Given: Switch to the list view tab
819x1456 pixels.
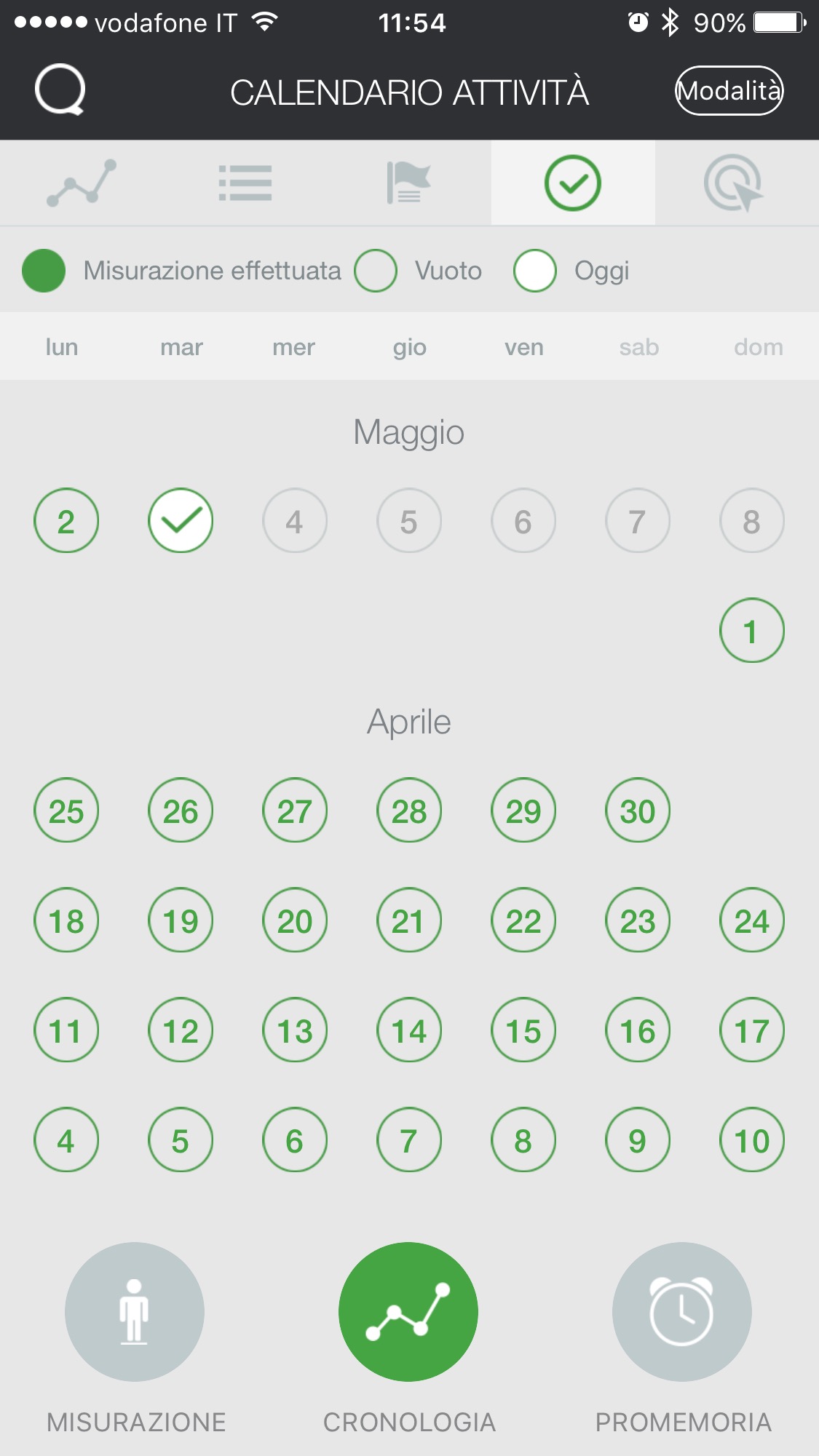Looking at the screenshot, I should (x=245, y=183).
